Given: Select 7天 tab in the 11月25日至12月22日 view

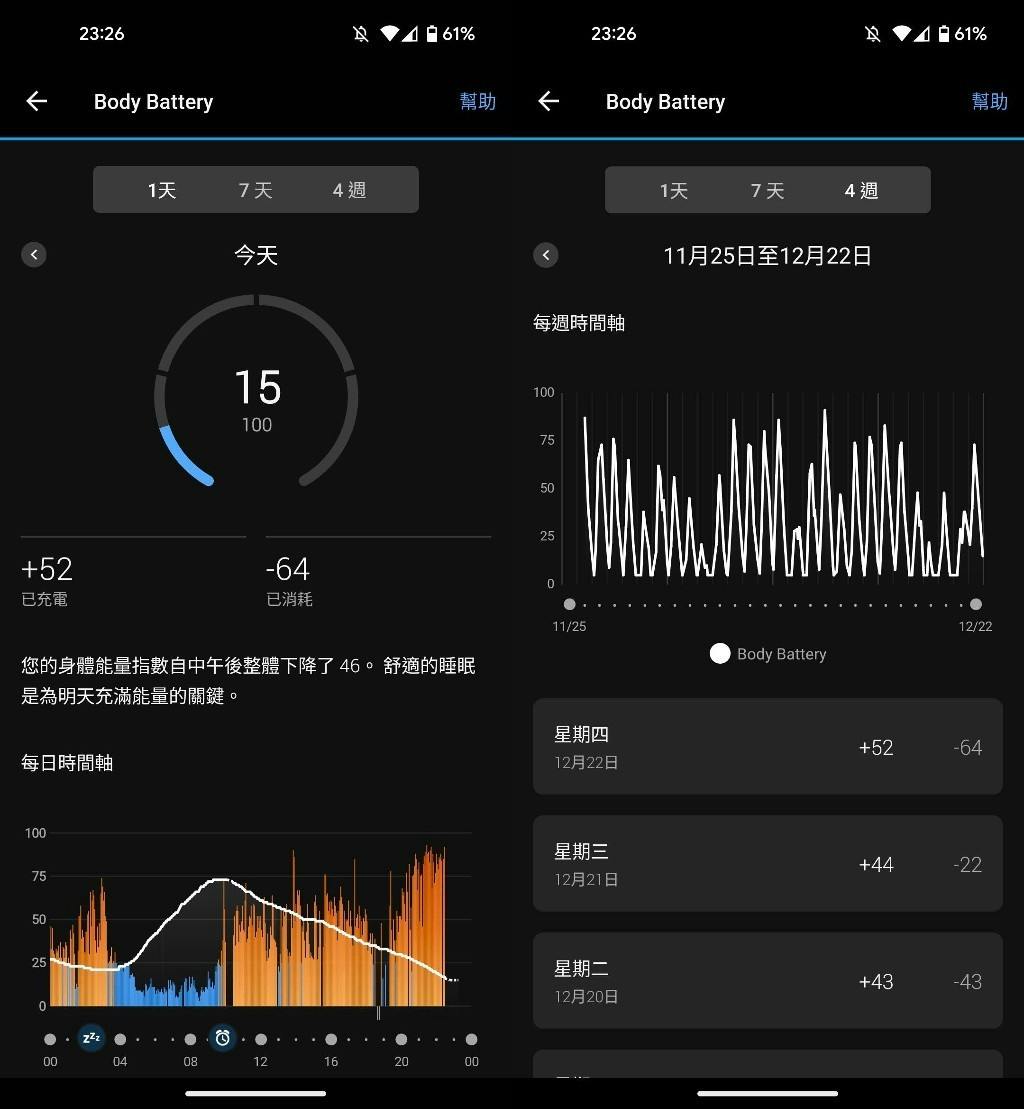Looking at the screenshot, I should coord(767,190).
